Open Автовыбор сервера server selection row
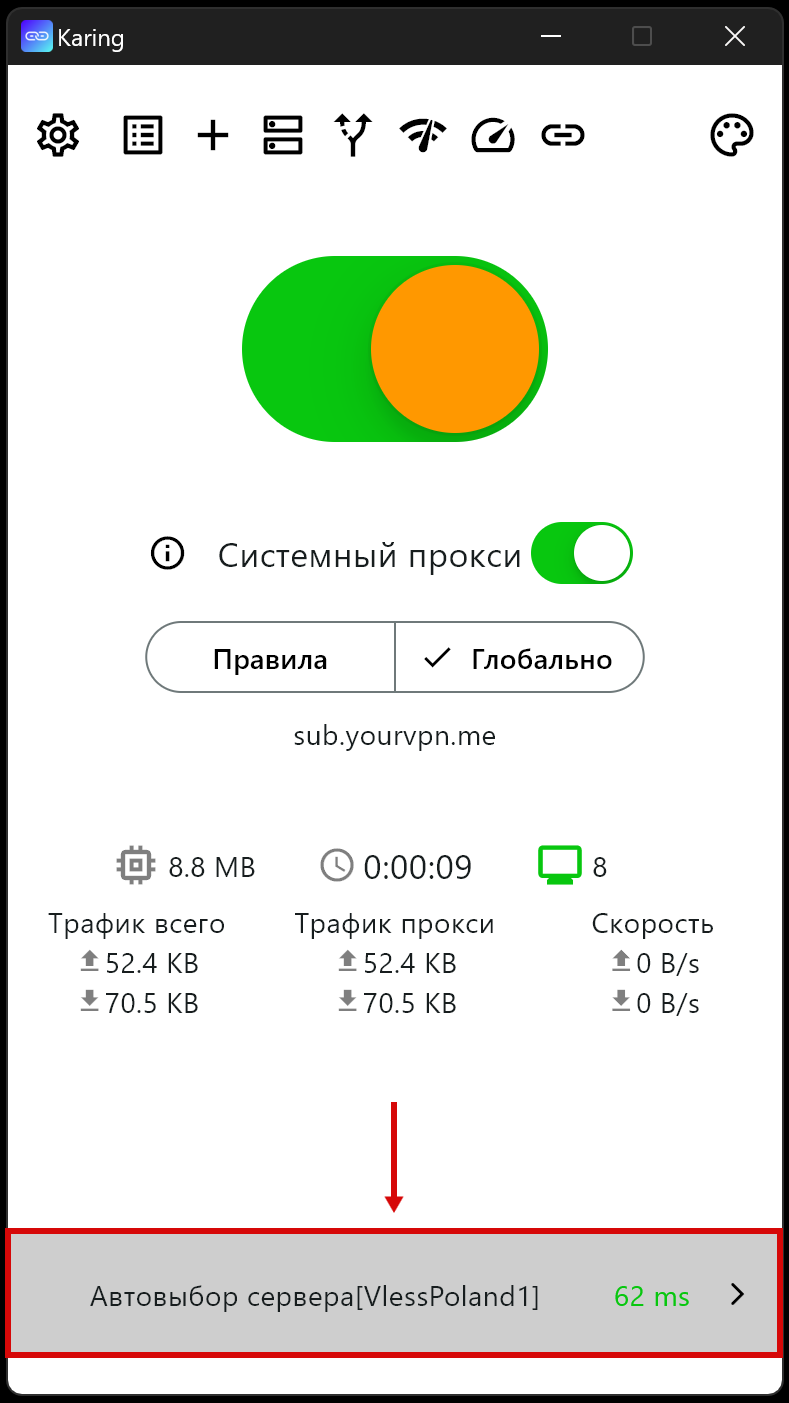The width and height of the screenshot is (789, 1403). [x=394, y=1295]
